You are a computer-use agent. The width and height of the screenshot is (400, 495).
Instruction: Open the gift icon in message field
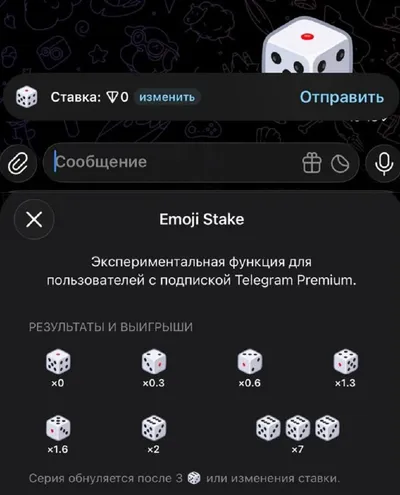(312, 163)
